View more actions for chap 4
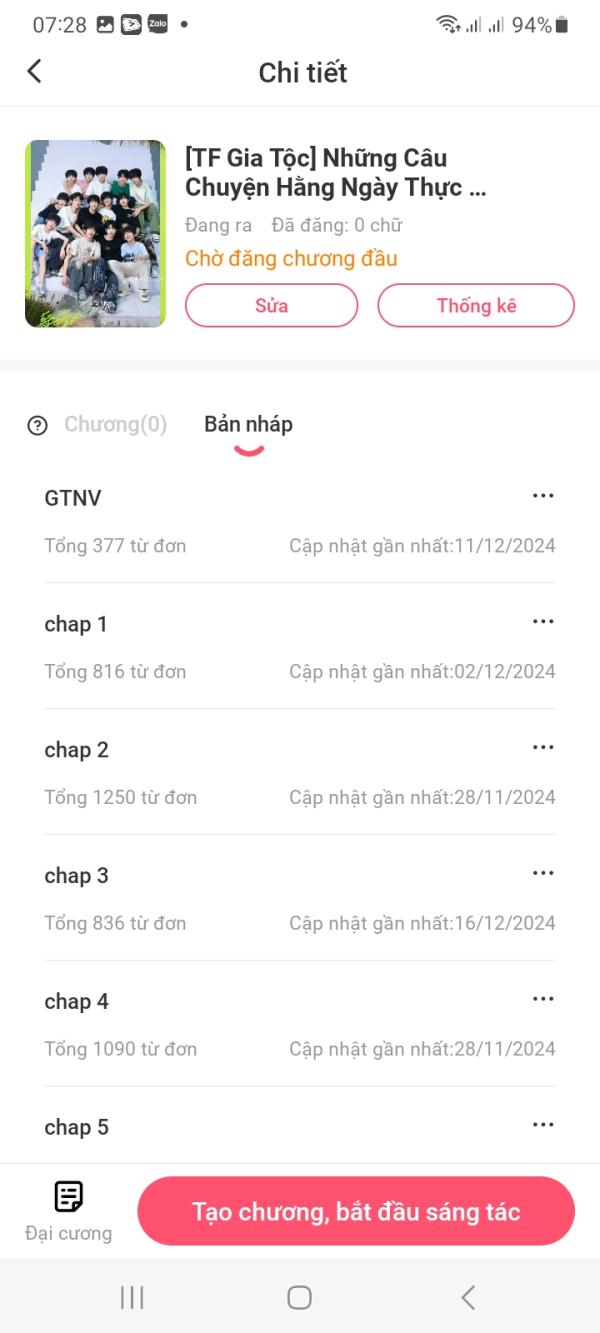600x1333 pixels. 543,1000
